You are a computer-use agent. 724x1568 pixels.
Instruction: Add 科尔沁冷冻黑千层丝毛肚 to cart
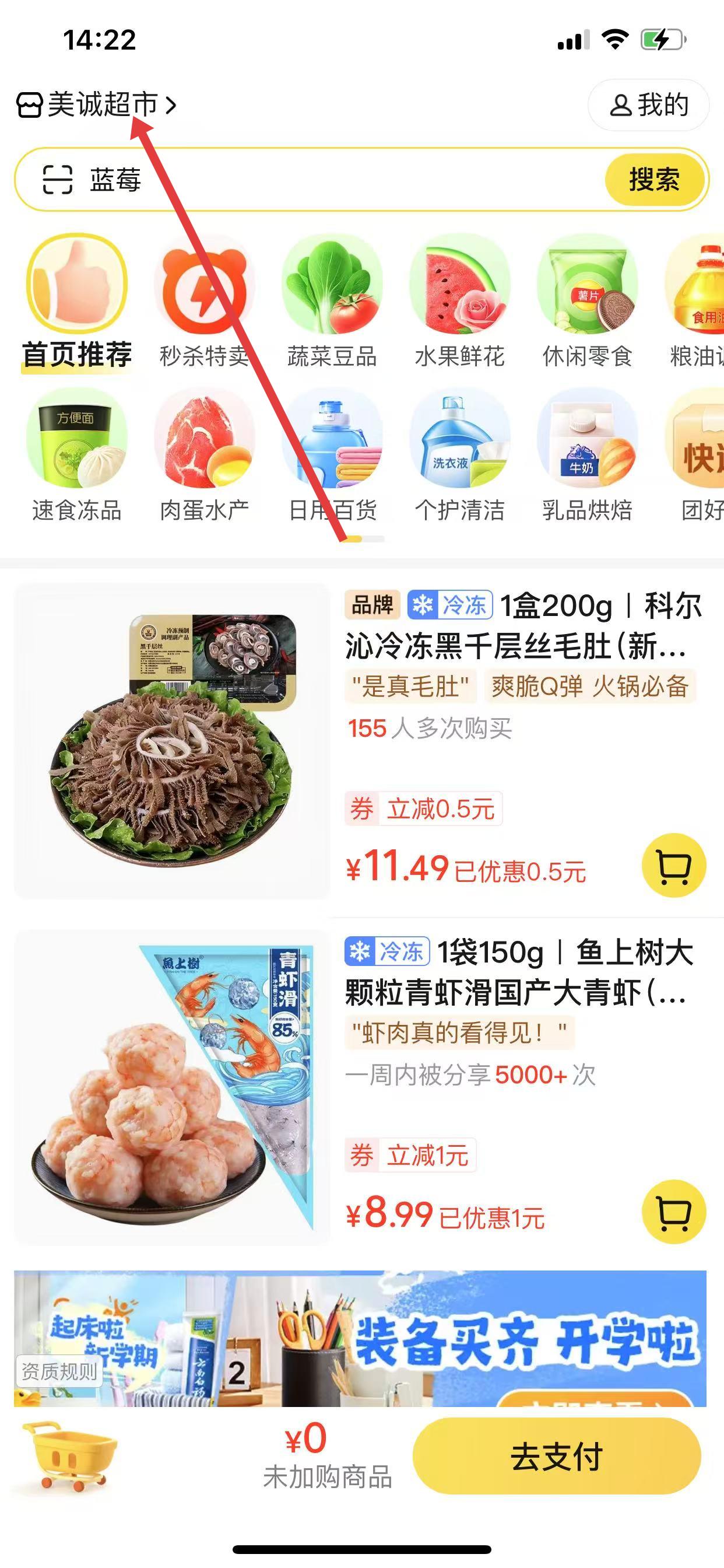674,865
